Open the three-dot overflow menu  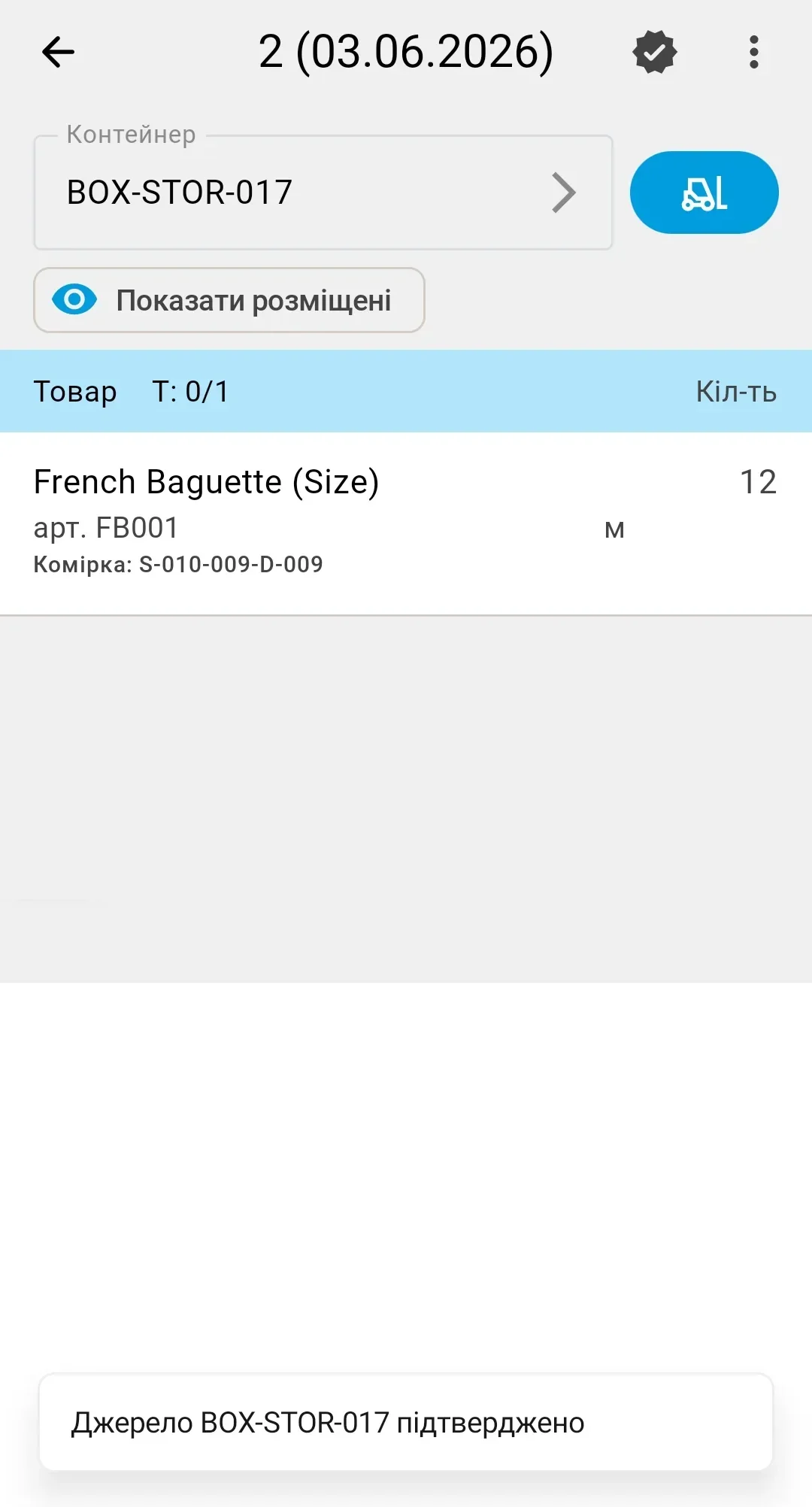click(x=754, y=52)
